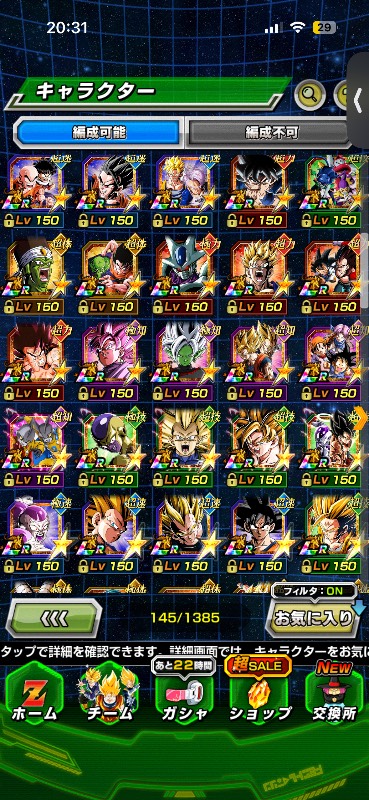The image size is (369, 800).
Task: Open the ガシャ section
Action: point(184,695)
